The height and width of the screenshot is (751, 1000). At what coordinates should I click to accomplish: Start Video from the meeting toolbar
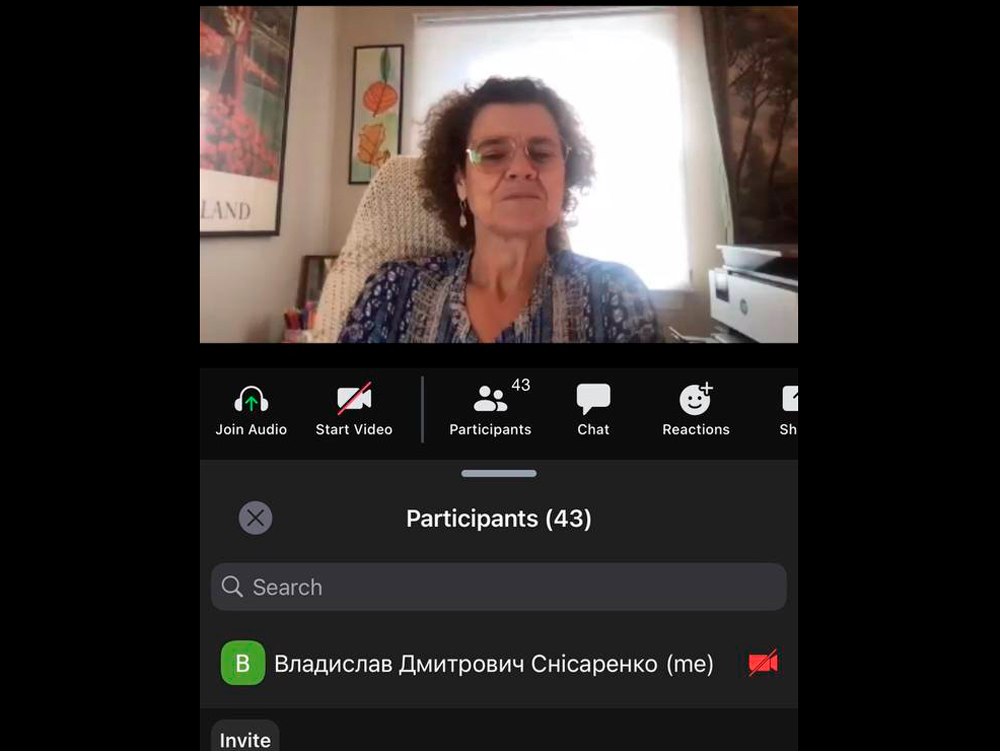pos(354,411)
